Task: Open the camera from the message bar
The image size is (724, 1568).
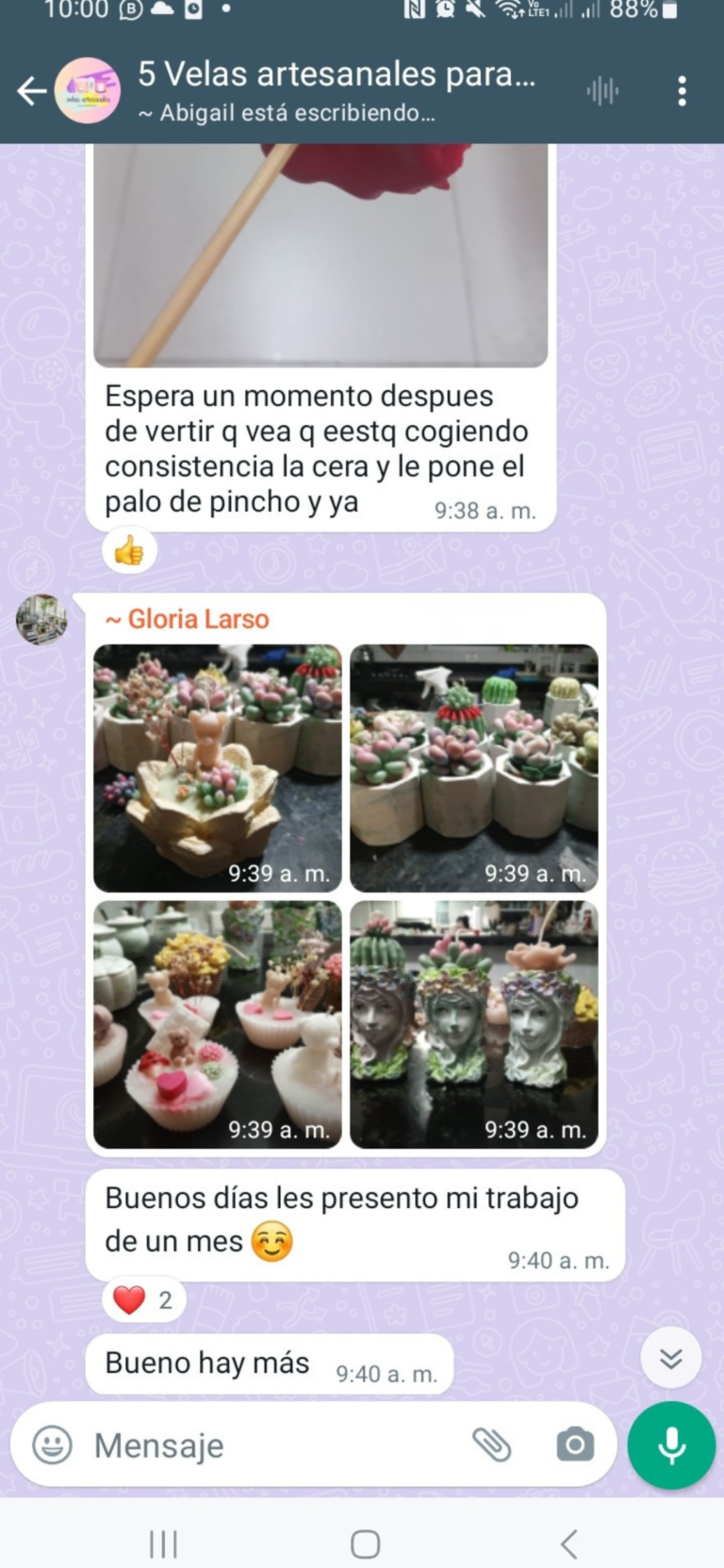Action: click(x=573, y=1445)
